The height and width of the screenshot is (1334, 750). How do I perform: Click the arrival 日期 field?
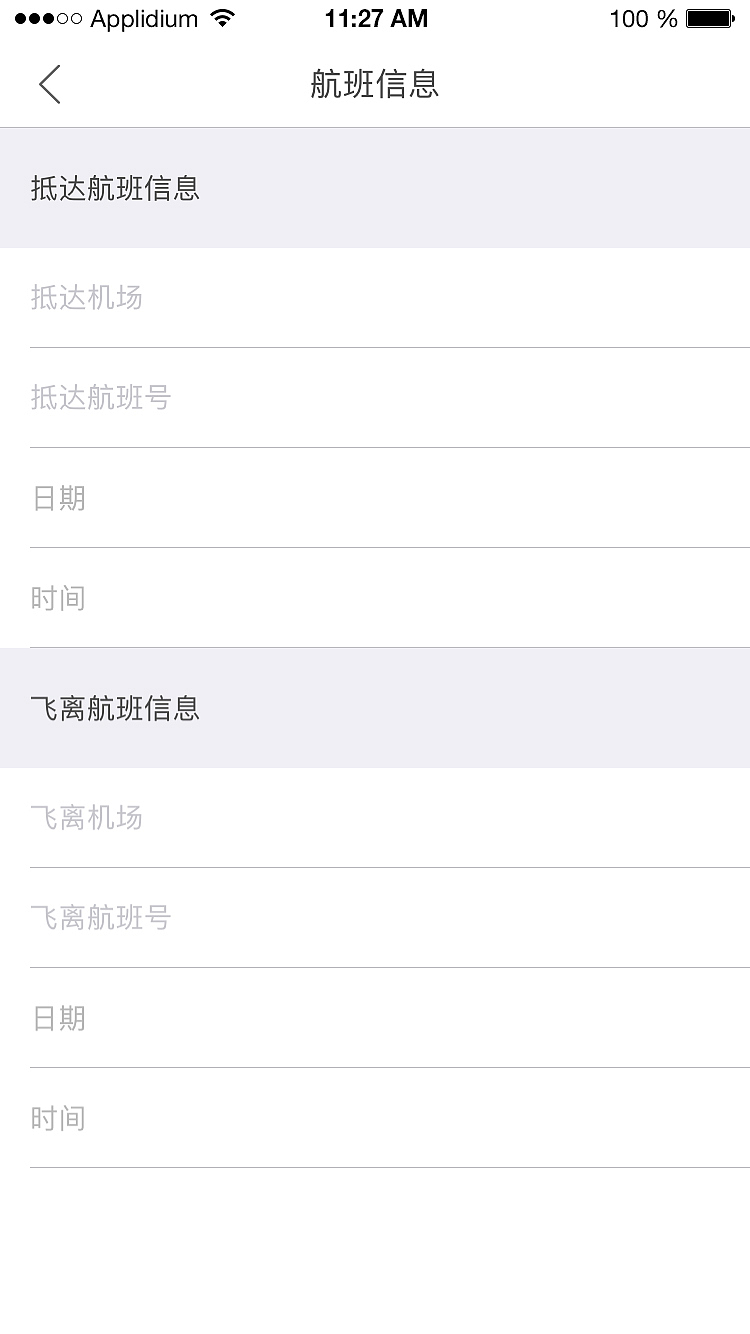(375, 498)
